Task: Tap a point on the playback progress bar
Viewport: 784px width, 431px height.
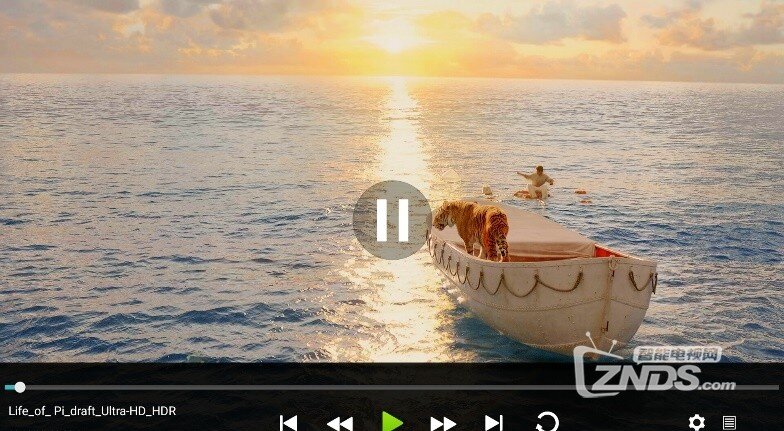Action: [x=300, y=387]
